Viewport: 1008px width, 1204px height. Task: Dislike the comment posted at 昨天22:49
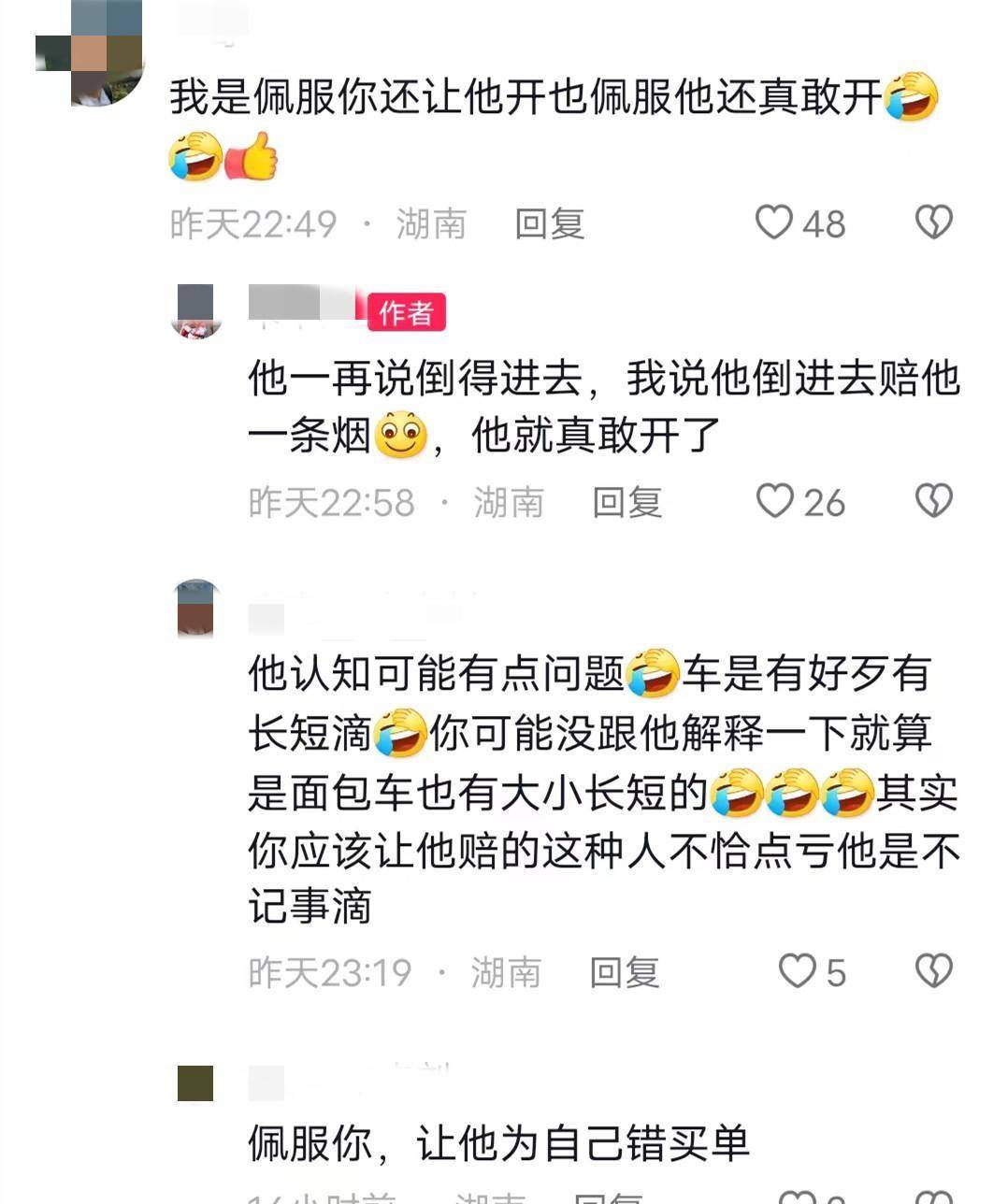pos(932,222)
